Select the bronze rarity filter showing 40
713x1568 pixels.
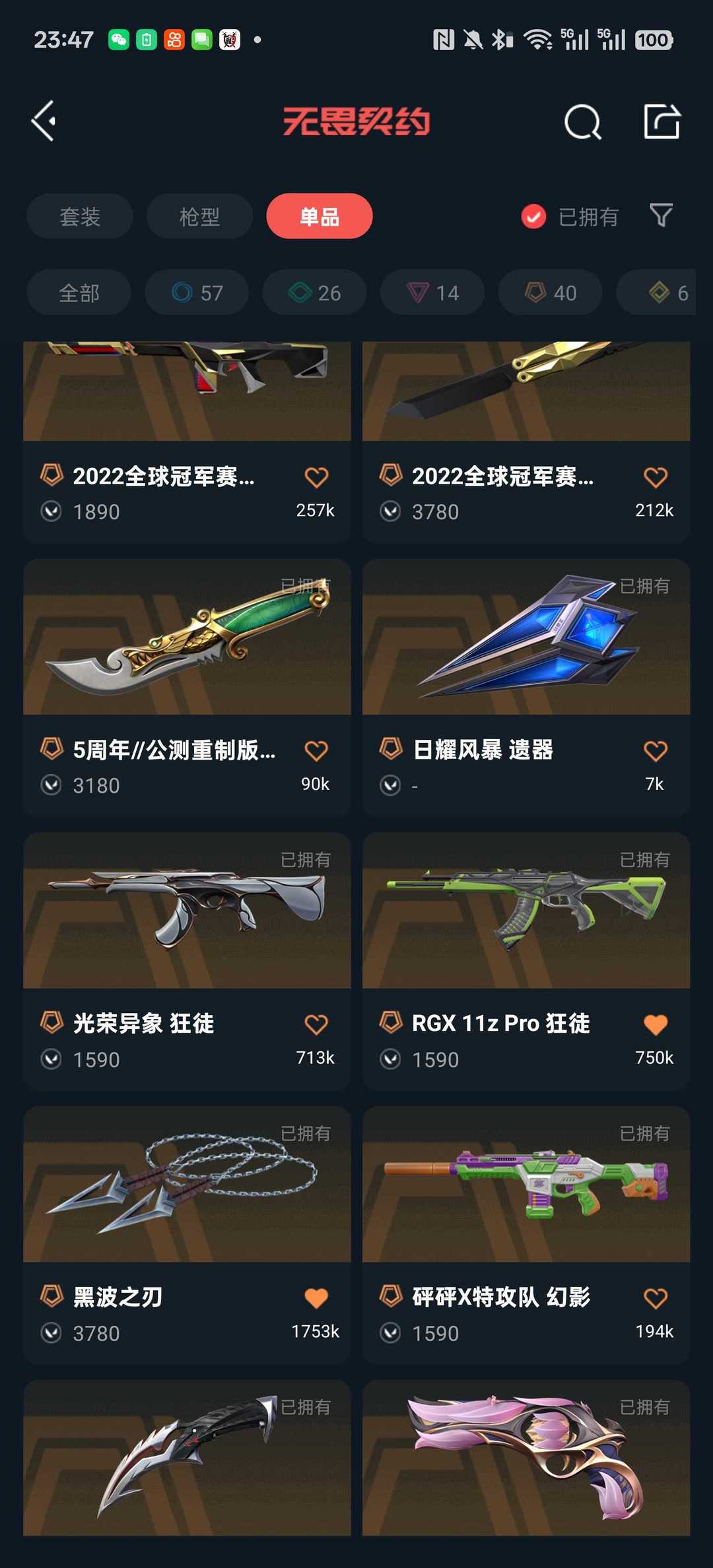(x=550, y=292)
